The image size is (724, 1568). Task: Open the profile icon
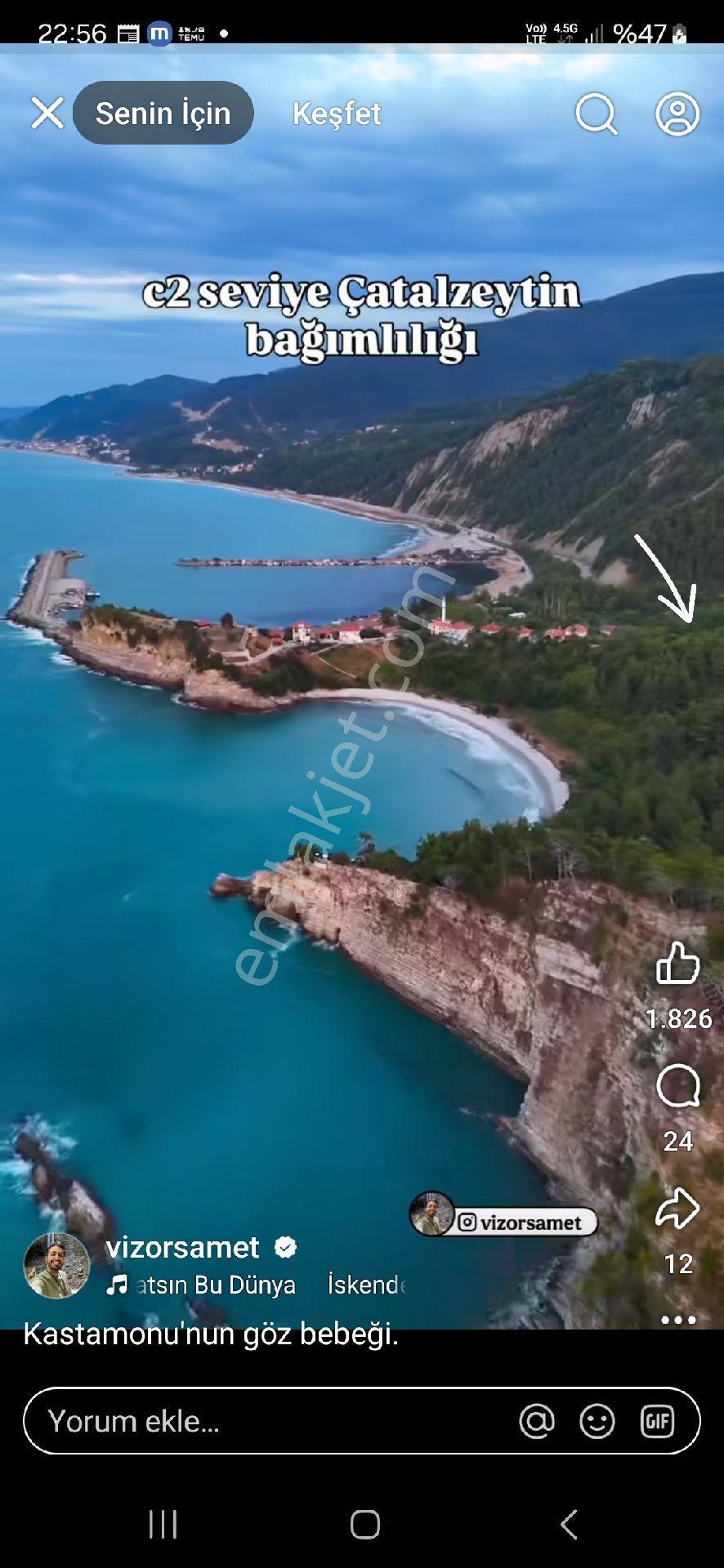(677, 114)
